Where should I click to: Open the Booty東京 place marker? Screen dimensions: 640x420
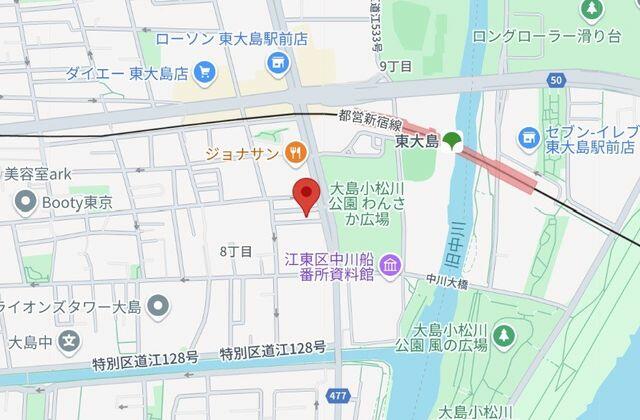click(22, 201)
